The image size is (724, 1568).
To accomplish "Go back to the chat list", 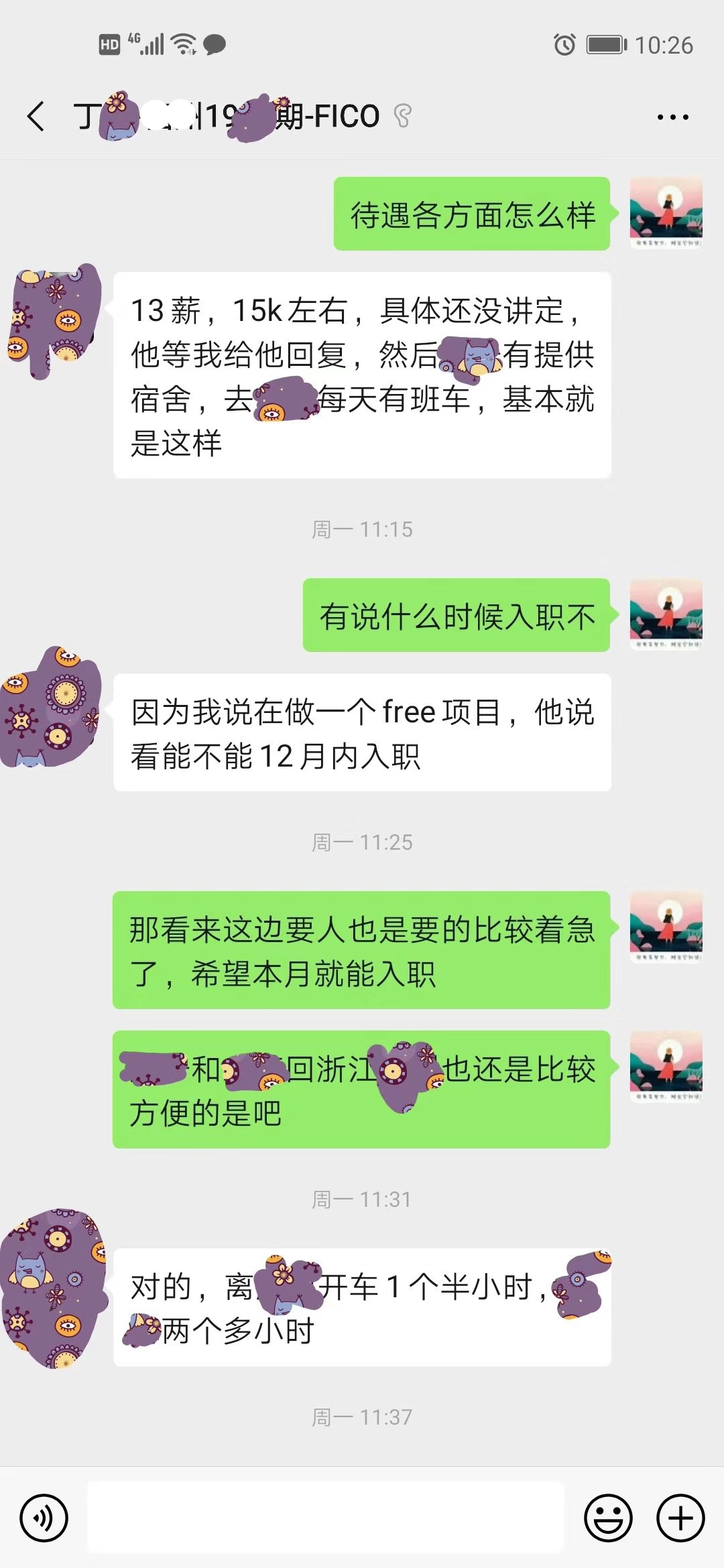I will [37, 117].
